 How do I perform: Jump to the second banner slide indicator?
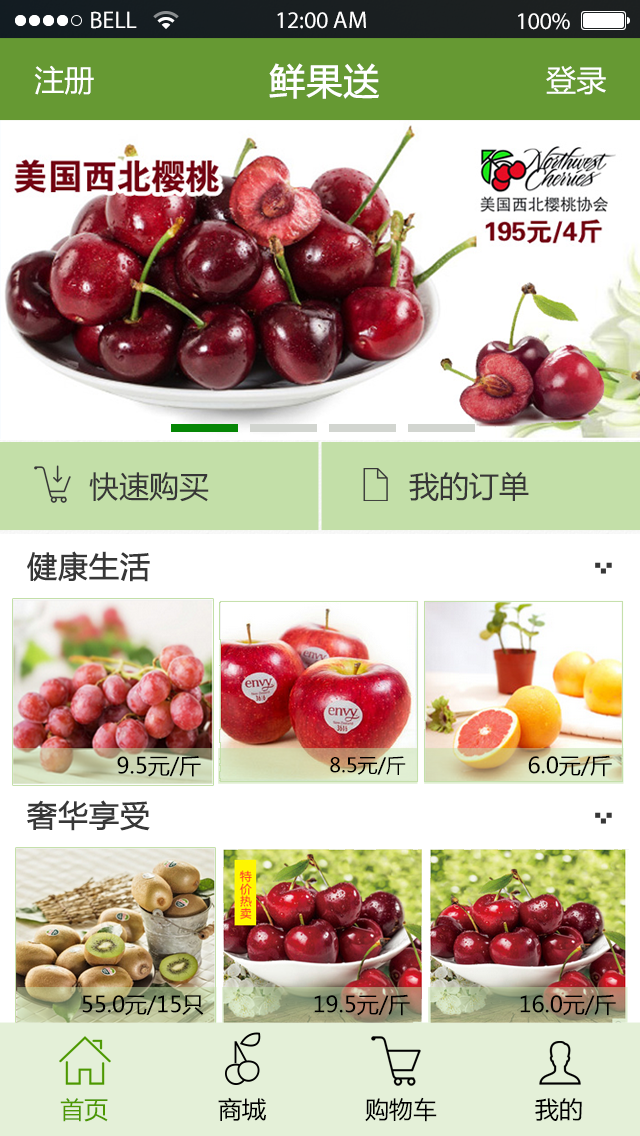coord(283,427)
